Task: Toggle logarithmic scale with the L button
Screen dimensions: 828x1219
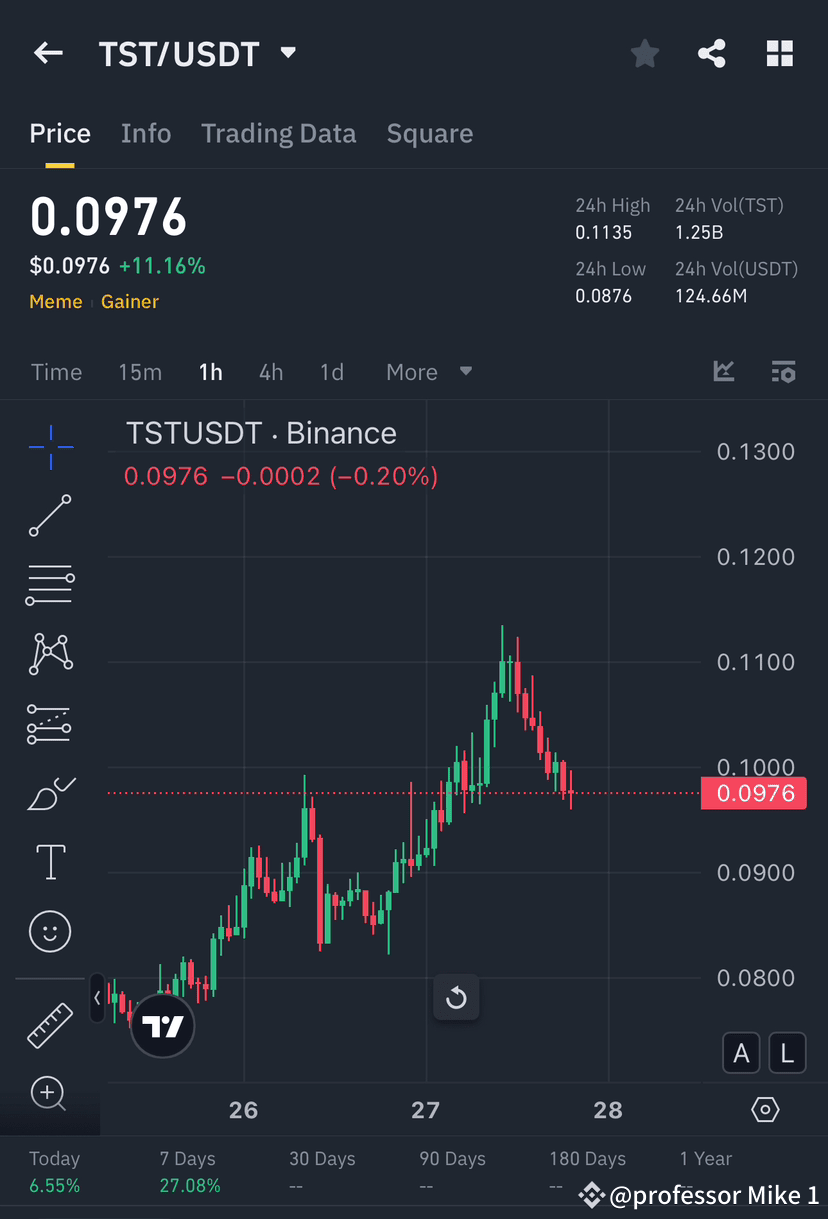Action: coord(787,1052)
